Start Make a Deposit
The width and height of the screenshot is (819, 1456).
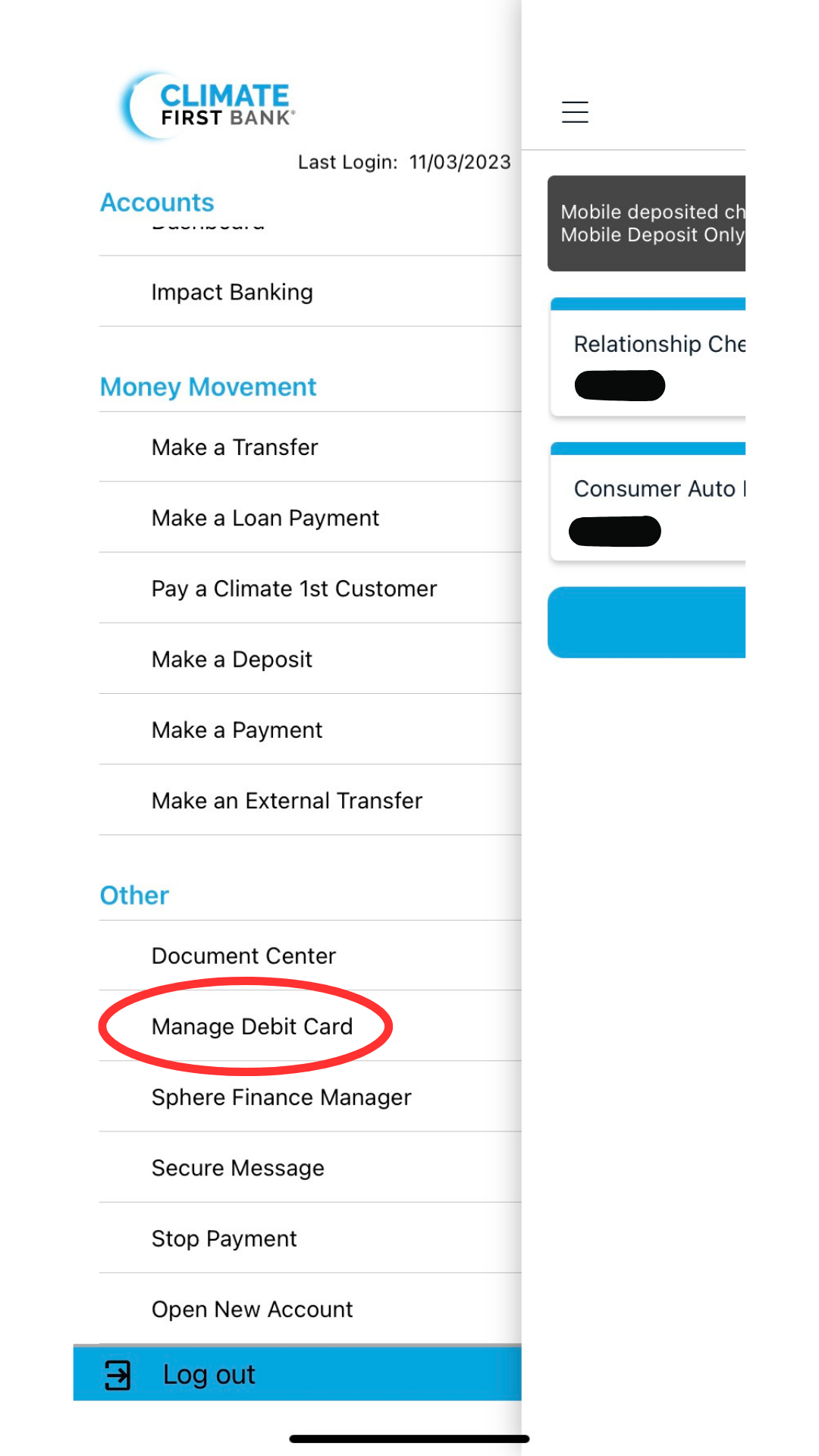(x=231, y=658)
